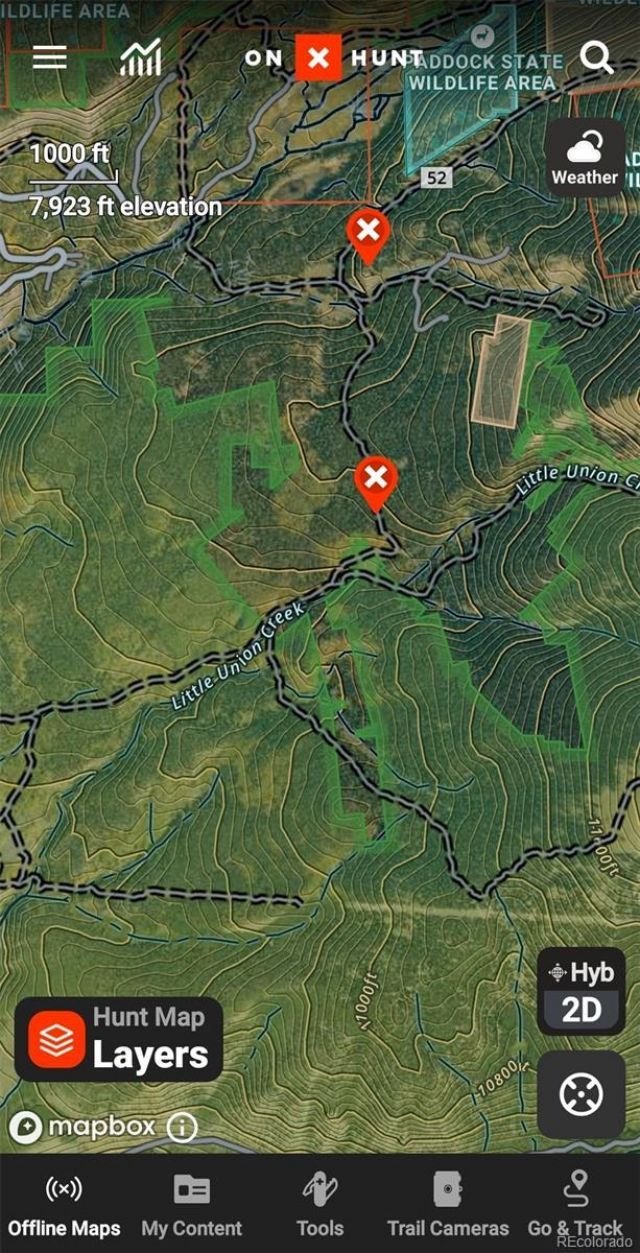This screenshot has width=640, height=1253.
Task: Open Hunt Map Layers
Action: [x=119, y=1039]
